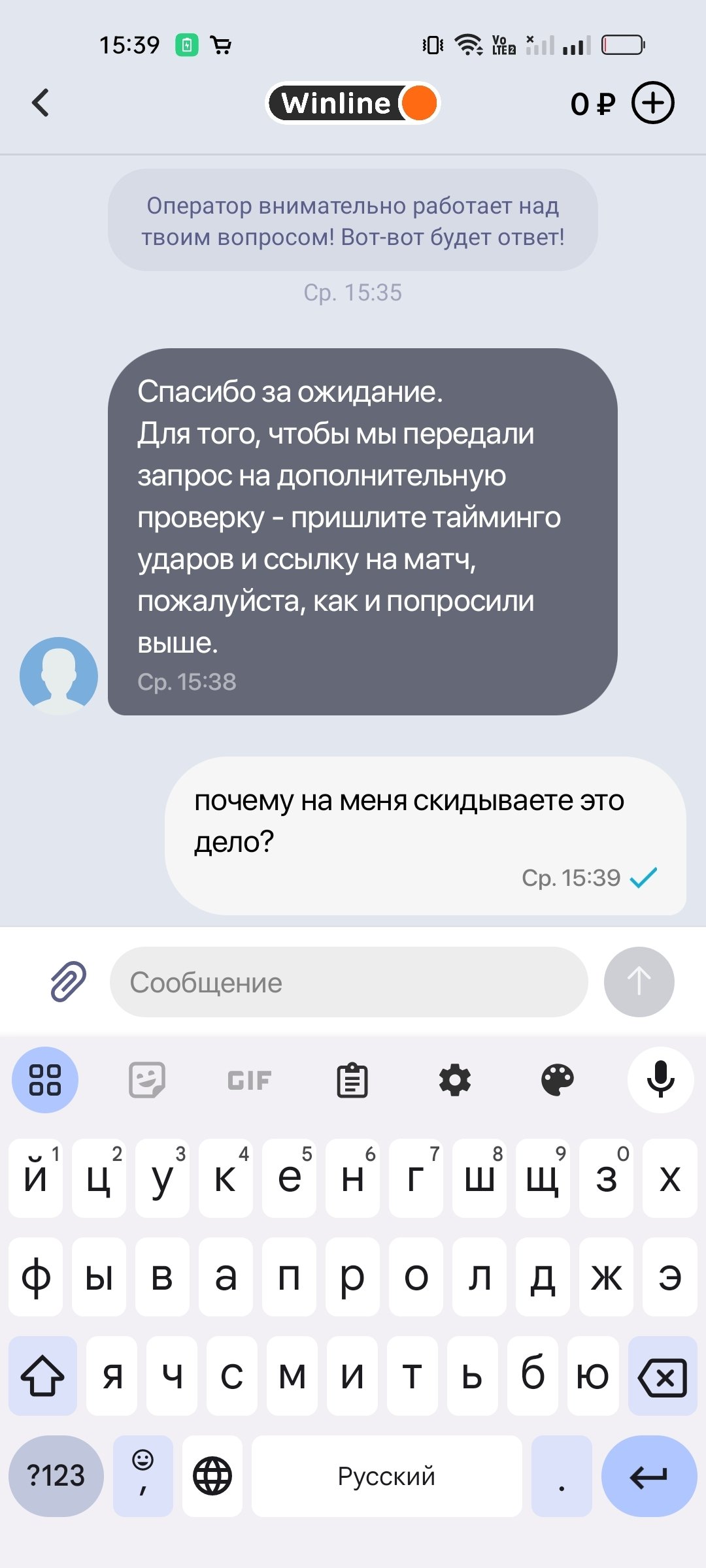This screenshot has width=706, height=1568.
Task: Toggle the shift key
Action: (42, 1375)
